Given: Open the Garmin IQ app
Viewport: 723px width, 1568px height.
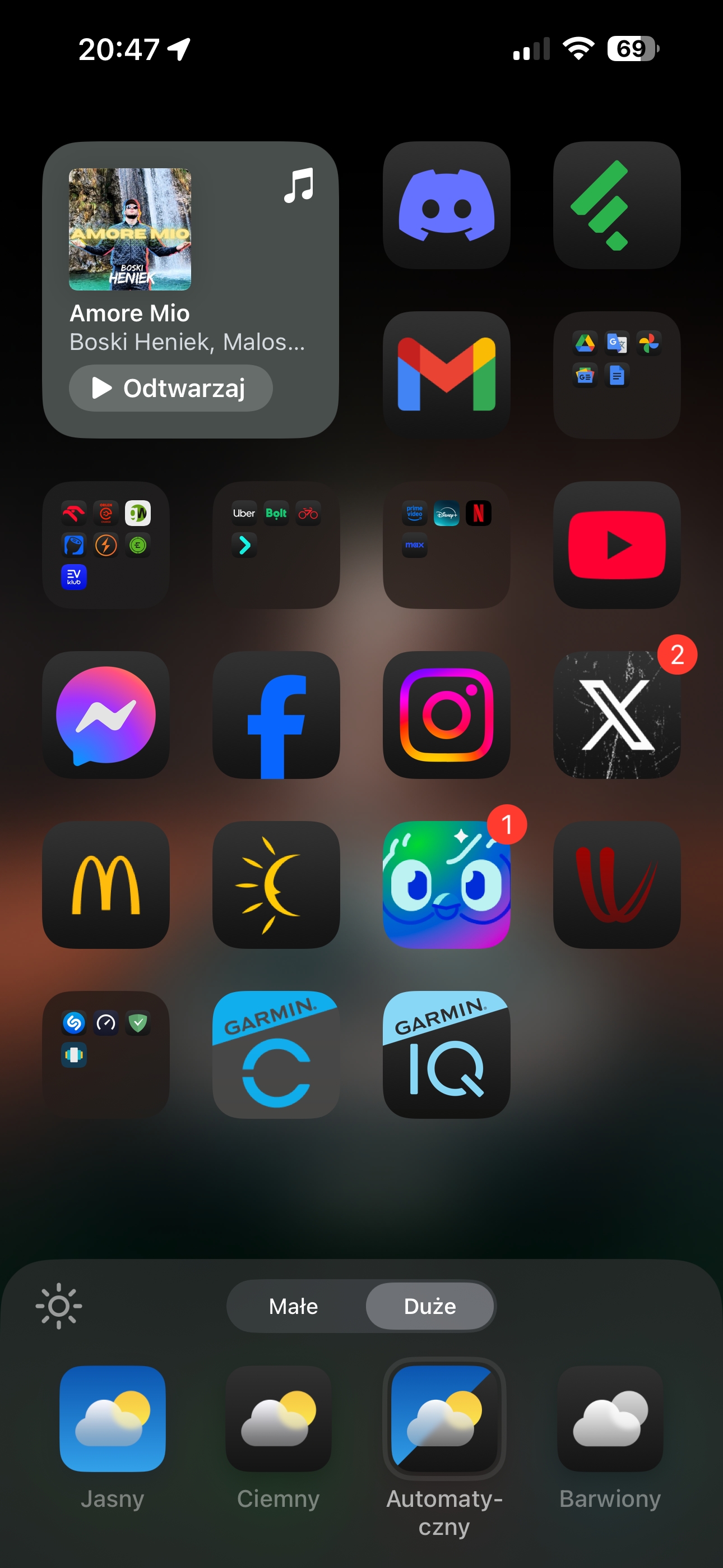Looking at the screenshot, I should point(446,1054).
